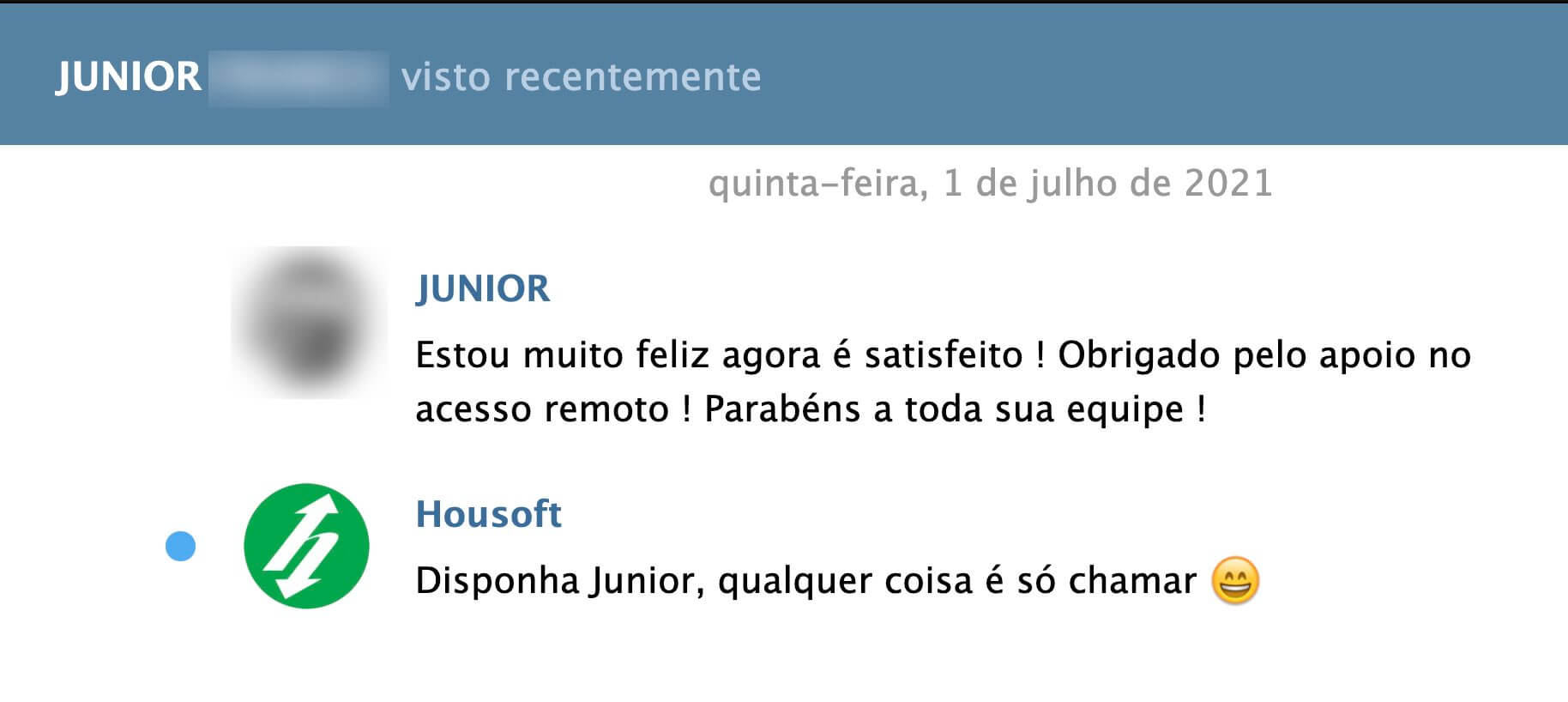Tap the Housoft sender name
1568x702 pixels.
pos(488,514)
